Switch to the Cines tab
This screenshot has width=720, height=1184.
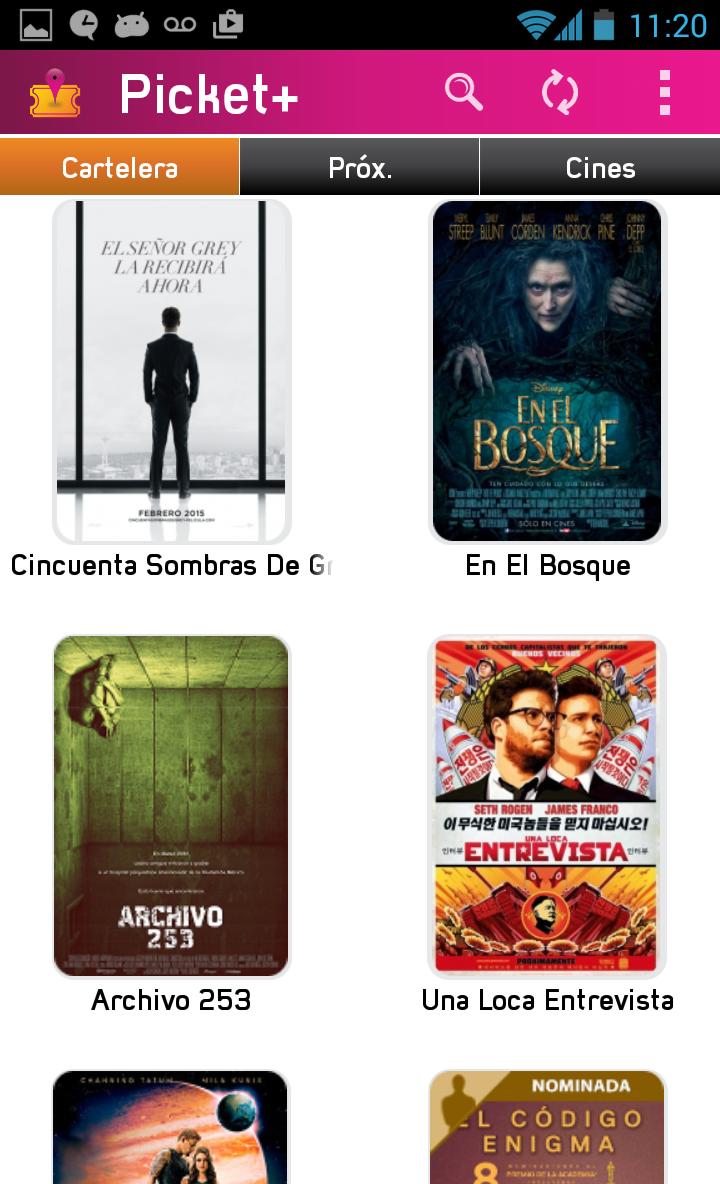tap(600, 167)
